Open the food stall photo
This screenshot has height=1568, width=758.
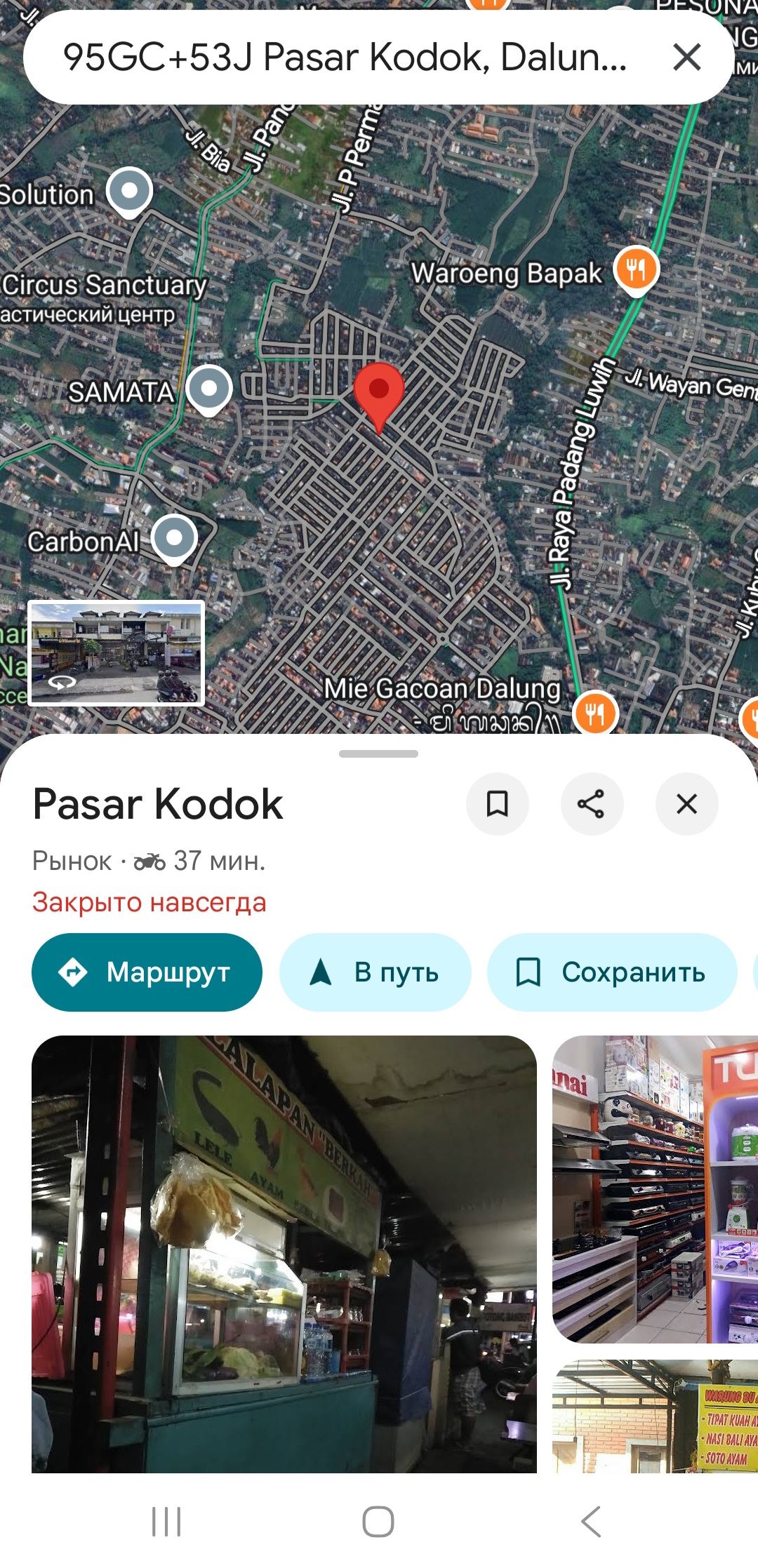284,1253
